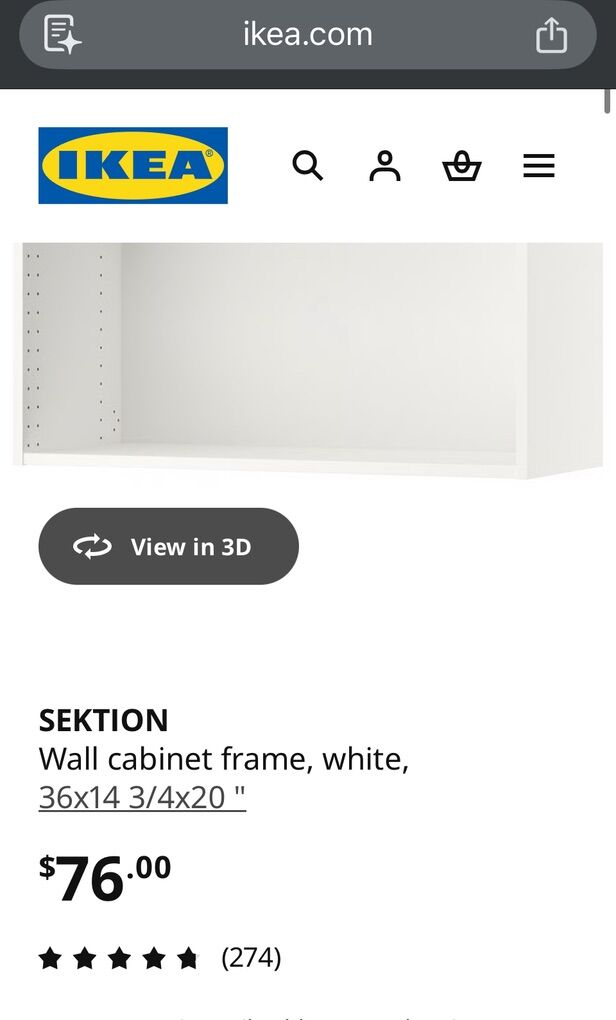Tap the ikea.com address bar
The height and width of the screenshot is (1020, 616).
pyautogui.click(x=308, y=35)
